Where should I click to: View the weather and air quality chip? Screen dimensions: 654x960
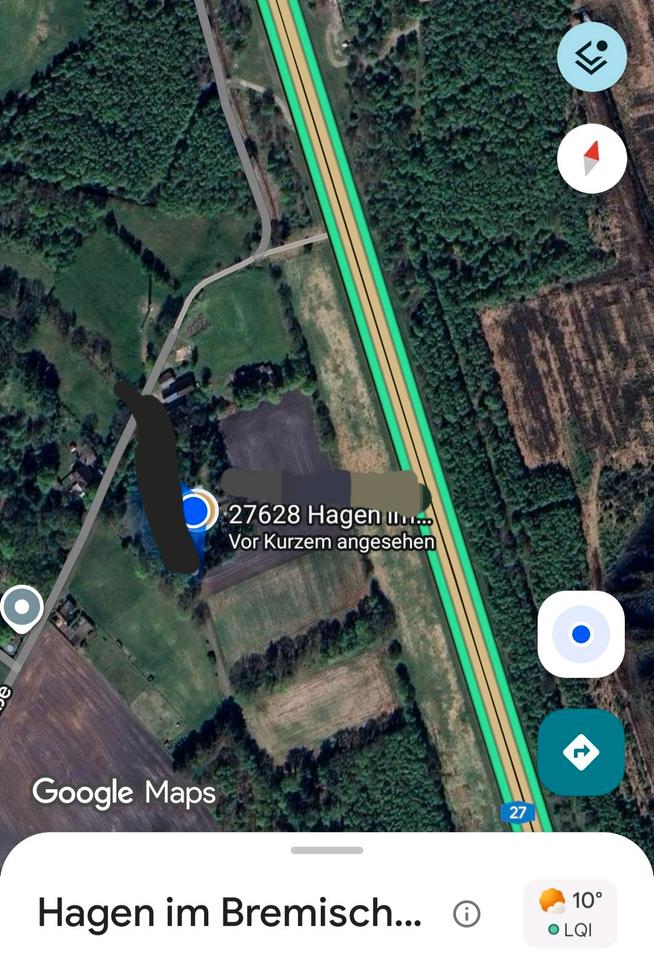pyautogui.click(x=570, y=913)
